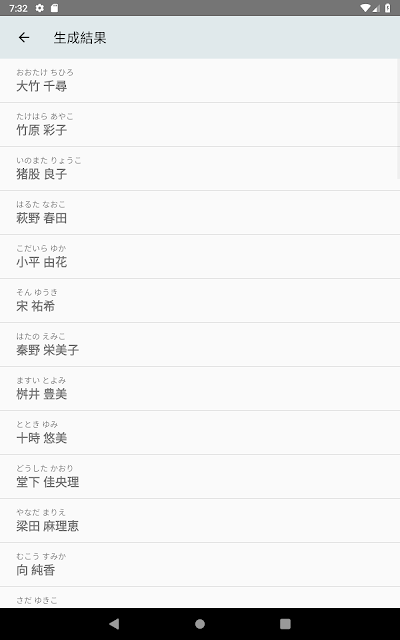Select the row 十時 悠美
This screenshot has height=640, width=400.
point(200,433)
